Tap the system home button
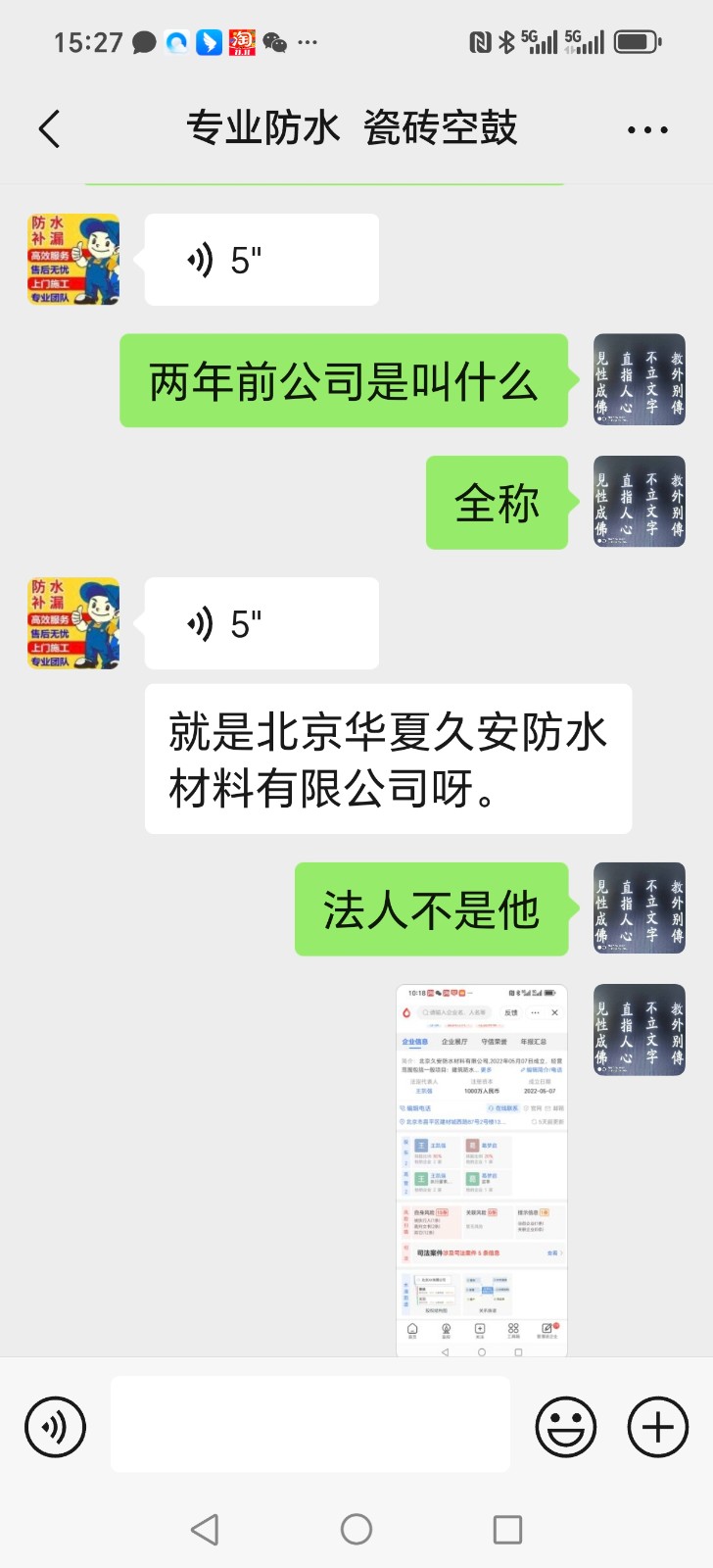Image resolution: width=713 pixels, height=1568 pixels. pyautogui.click(x=356, y=1529)
